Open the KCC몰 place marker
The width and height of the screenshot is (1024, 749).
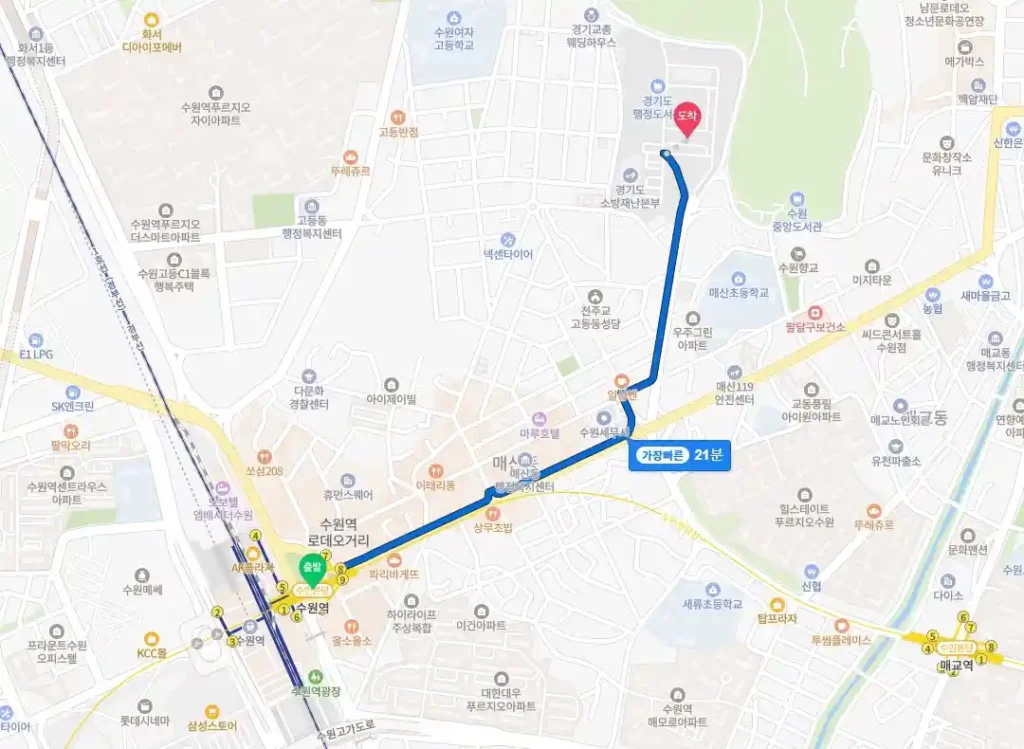pyautogui.click(x=151, y=638)
